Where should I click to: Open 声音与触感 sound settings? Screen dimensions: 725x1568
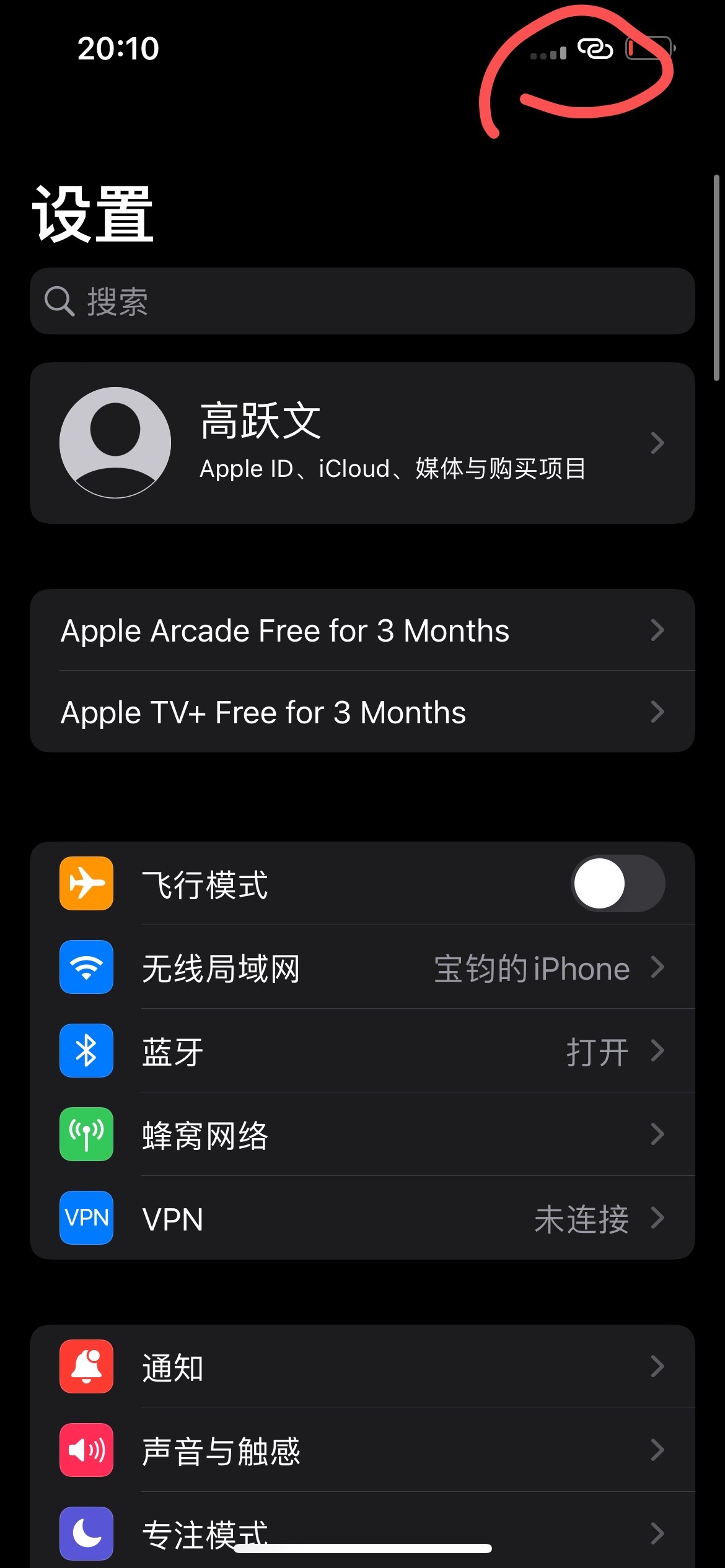[362, 1451]
